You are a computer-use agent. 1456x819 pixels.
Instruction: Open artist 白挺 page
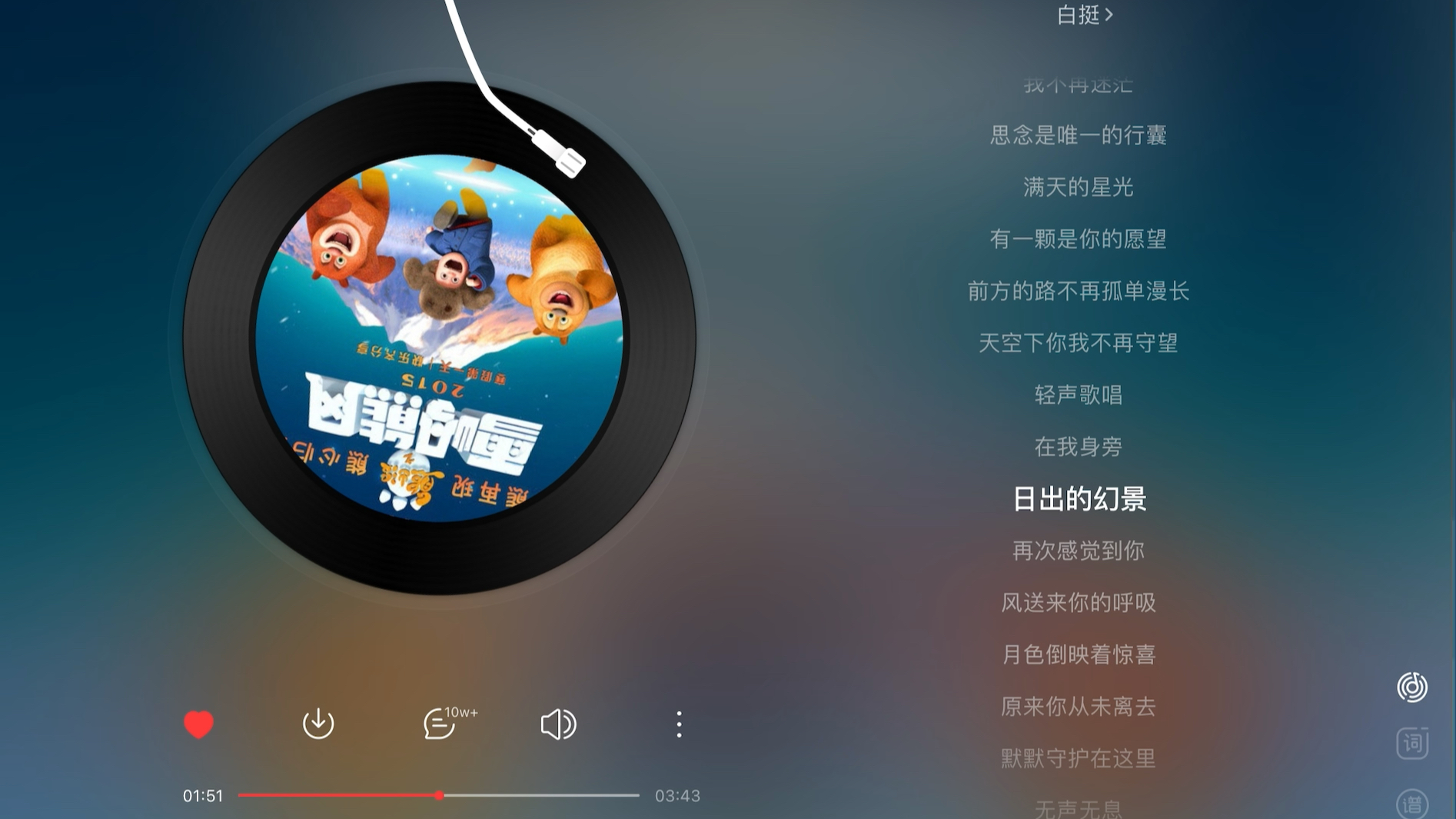(1084, 15)
